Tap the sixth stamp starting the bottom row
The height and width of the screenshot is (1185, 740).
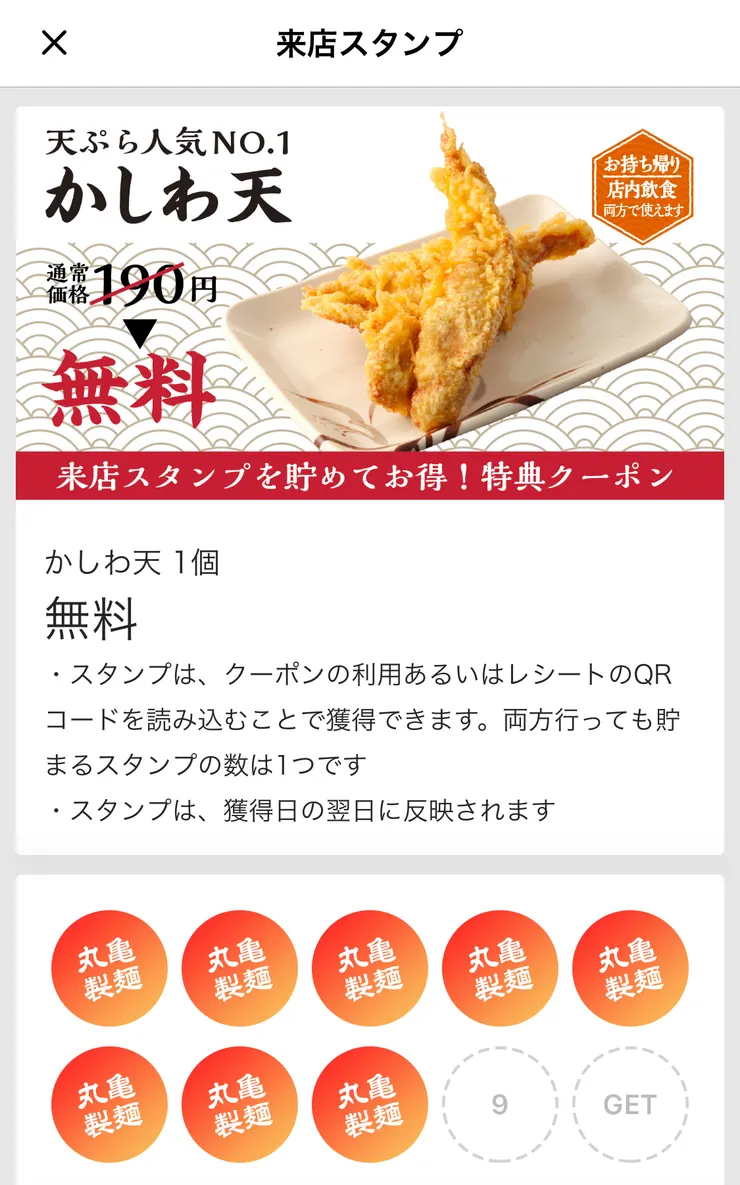tap(109, 1103)
